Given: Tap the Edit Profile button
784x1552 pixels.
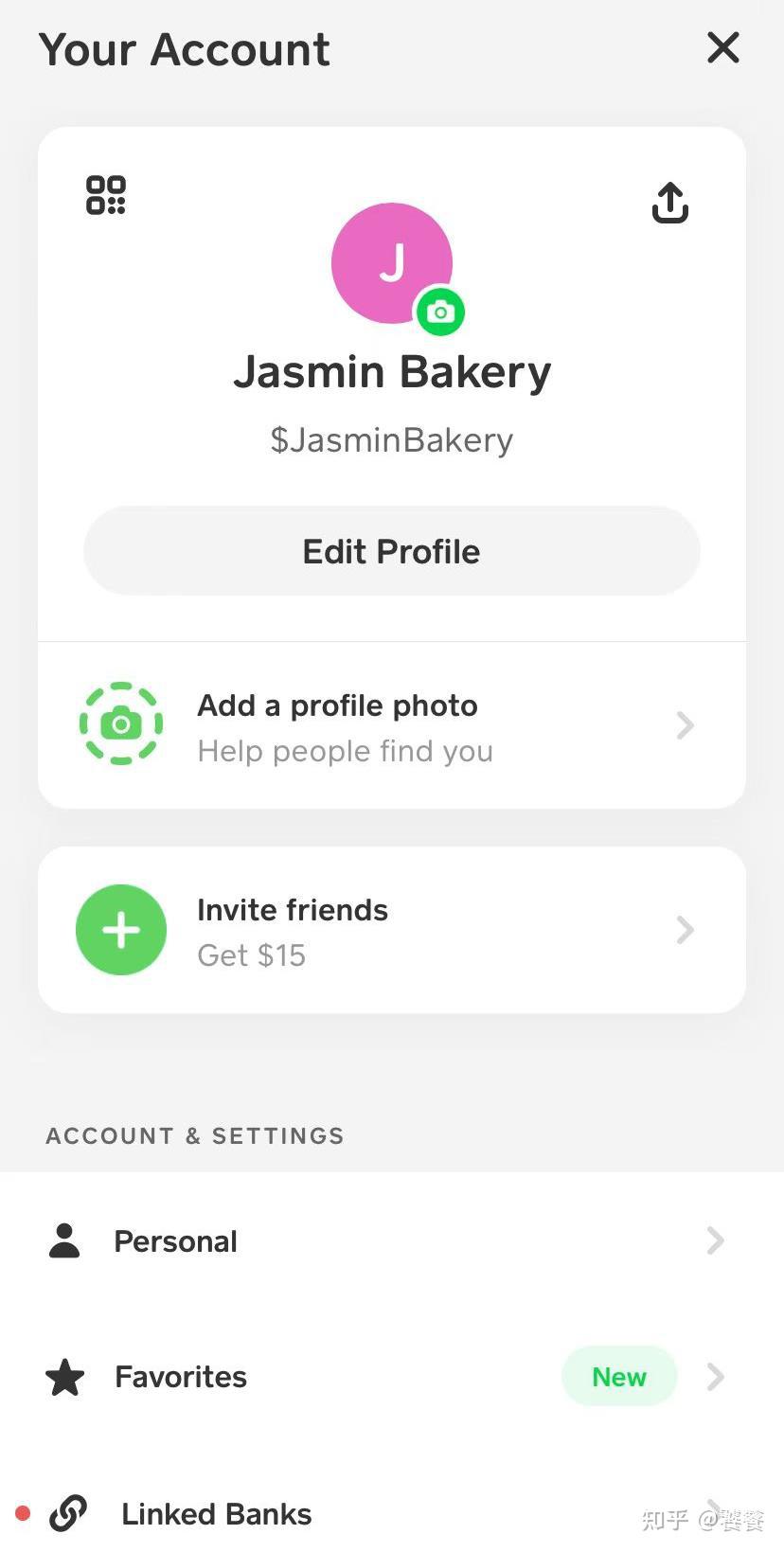Looking at the screenshot, I should [x=391, y=550].
